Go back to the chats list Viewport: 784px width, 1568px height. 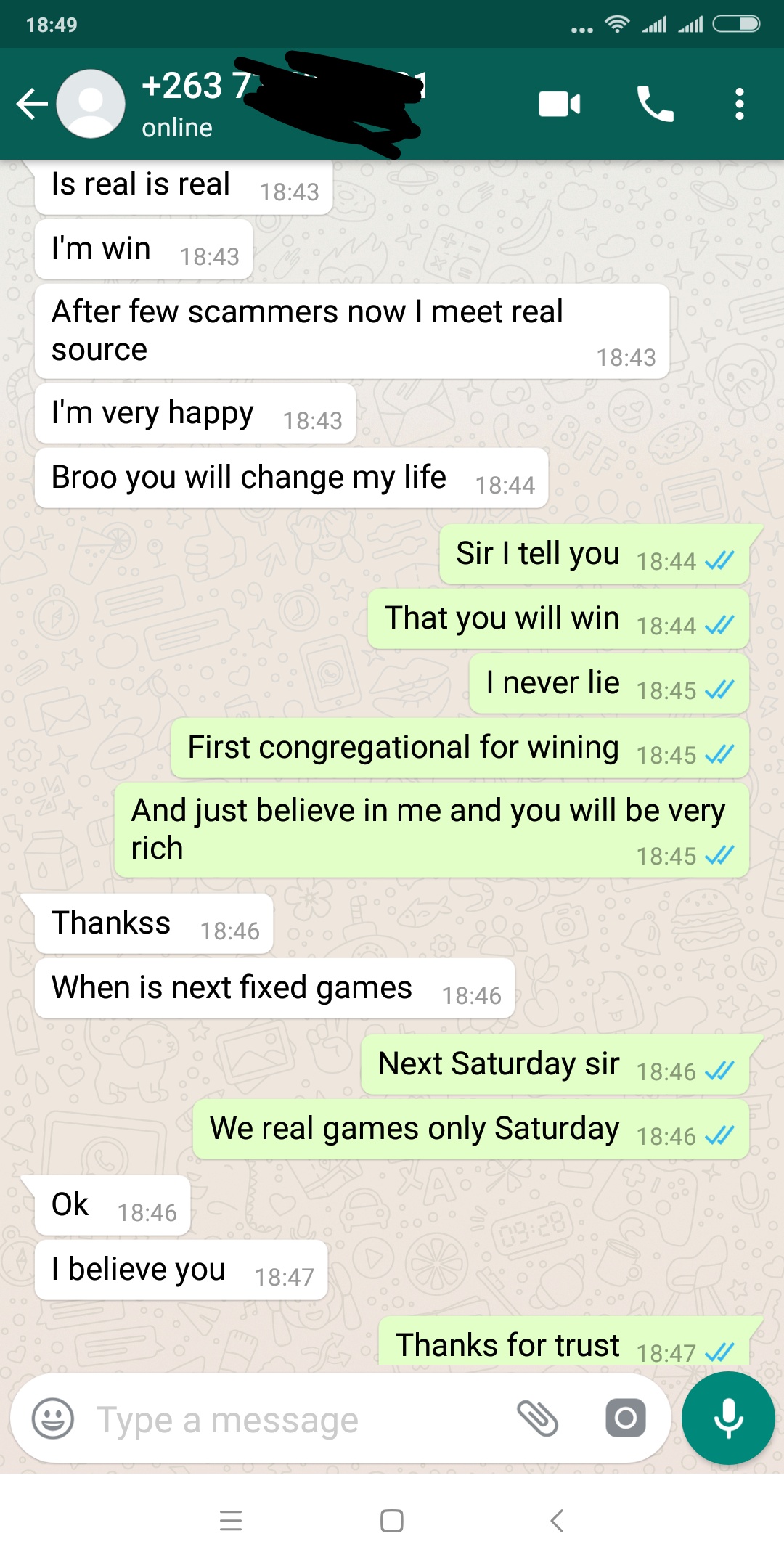click(33, 104)
